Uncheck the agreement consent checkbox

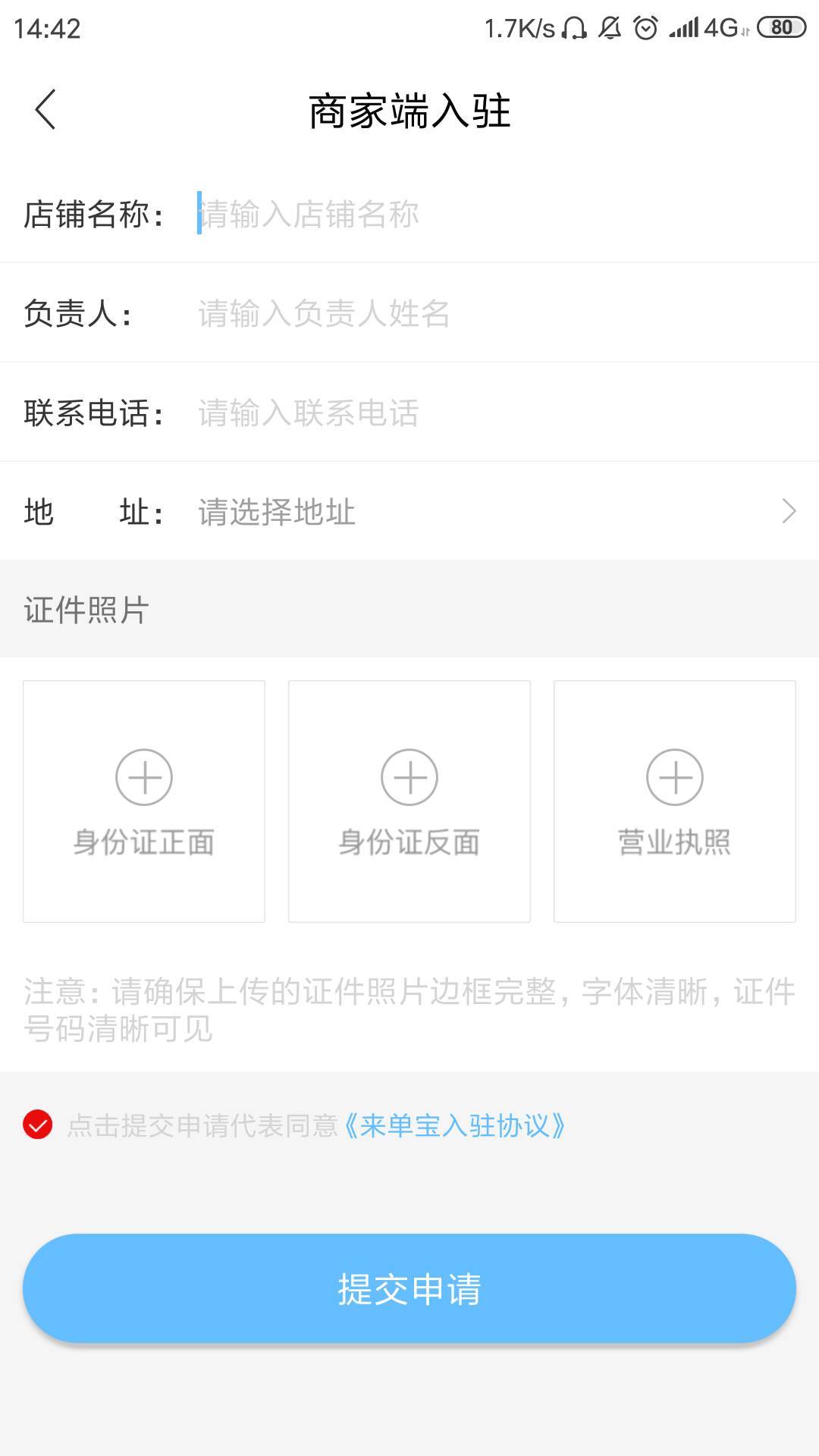[38, 1125]
